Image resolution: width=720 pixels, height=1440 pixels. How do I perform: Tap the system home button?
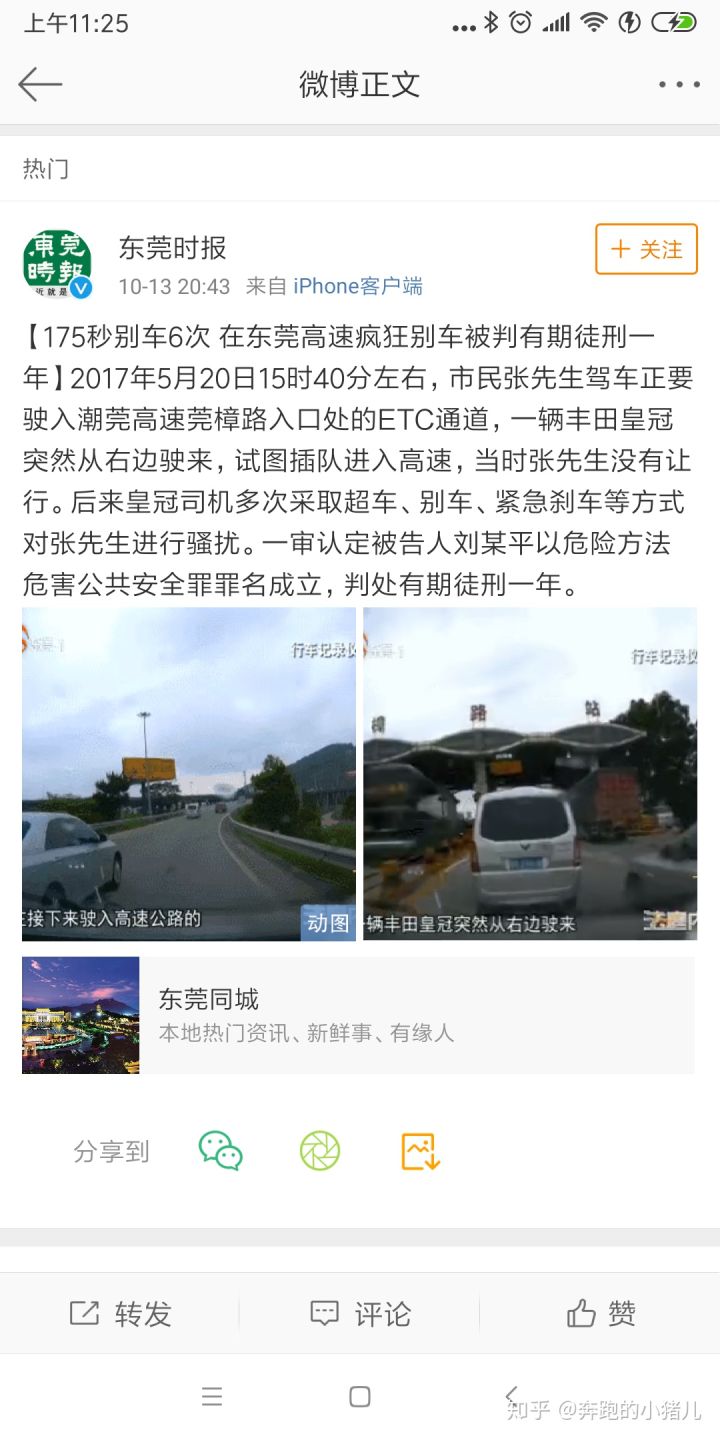[x=360, y=1397]
